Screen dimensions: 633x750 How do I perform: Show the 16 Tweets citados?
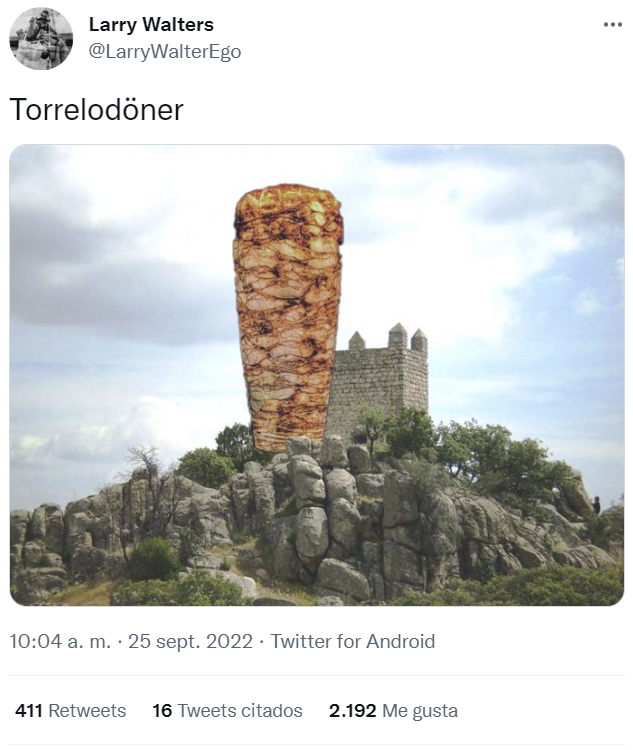(x=227, y=711)
